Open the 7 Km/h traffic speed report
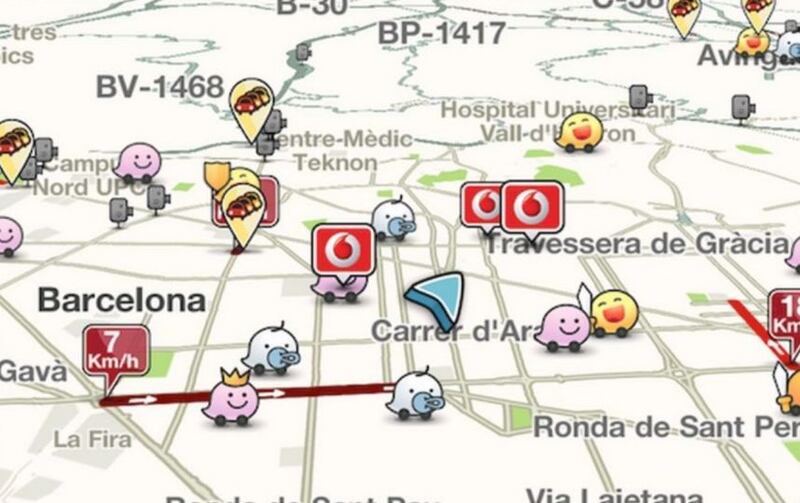 coord(116,351)
